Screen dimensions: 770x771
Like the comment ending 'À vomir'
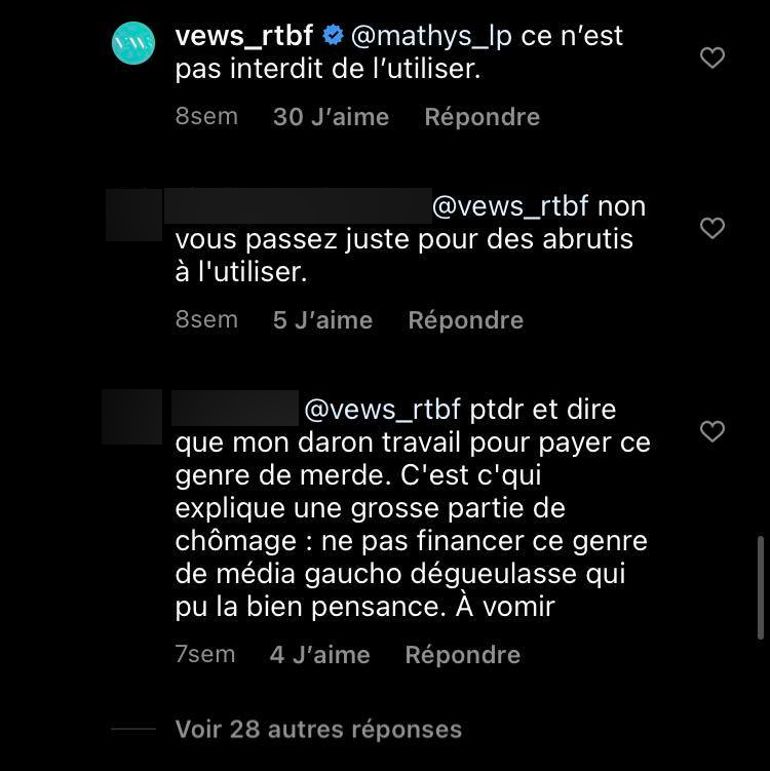pos(712,432)
